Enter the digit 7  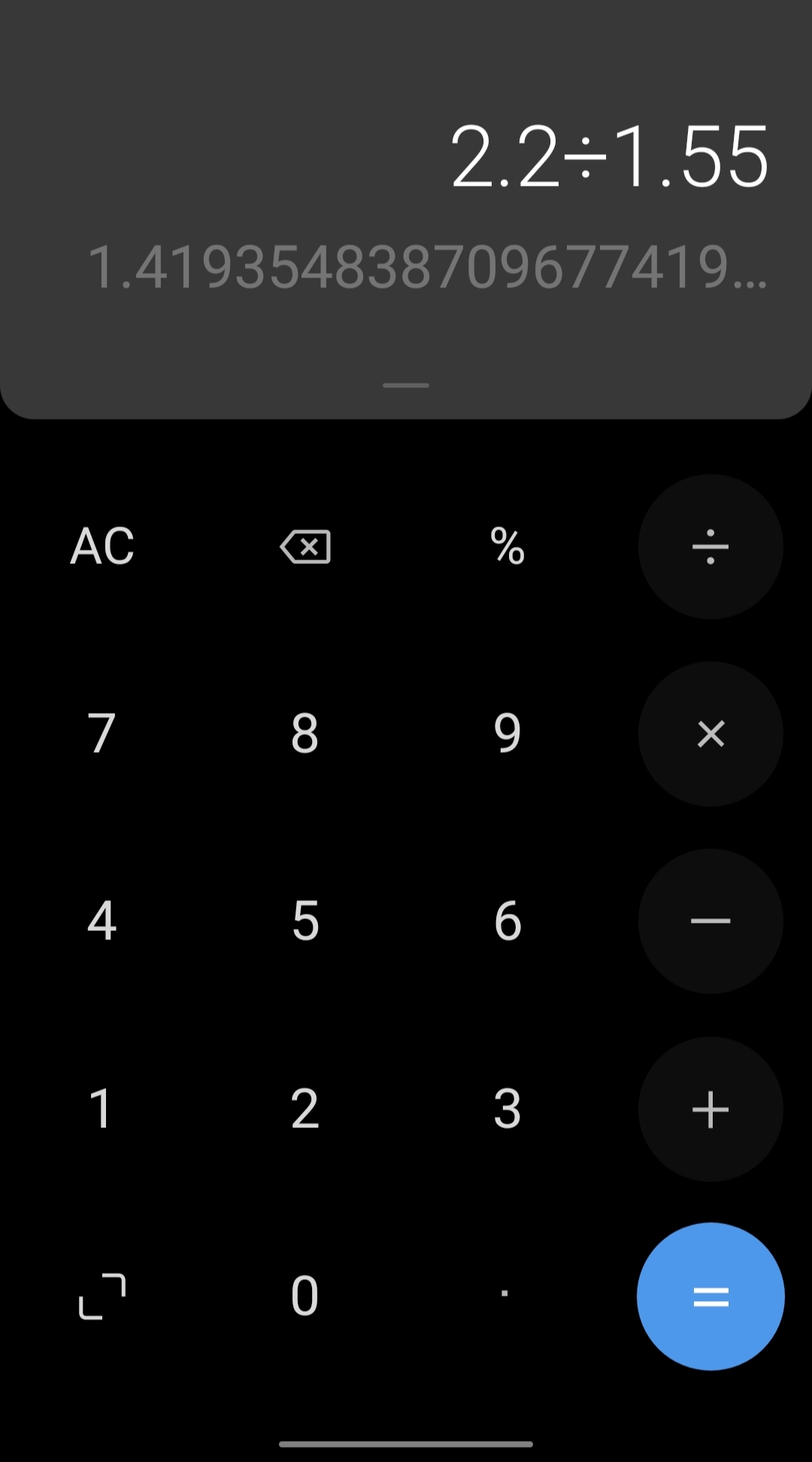coord(102,734)
